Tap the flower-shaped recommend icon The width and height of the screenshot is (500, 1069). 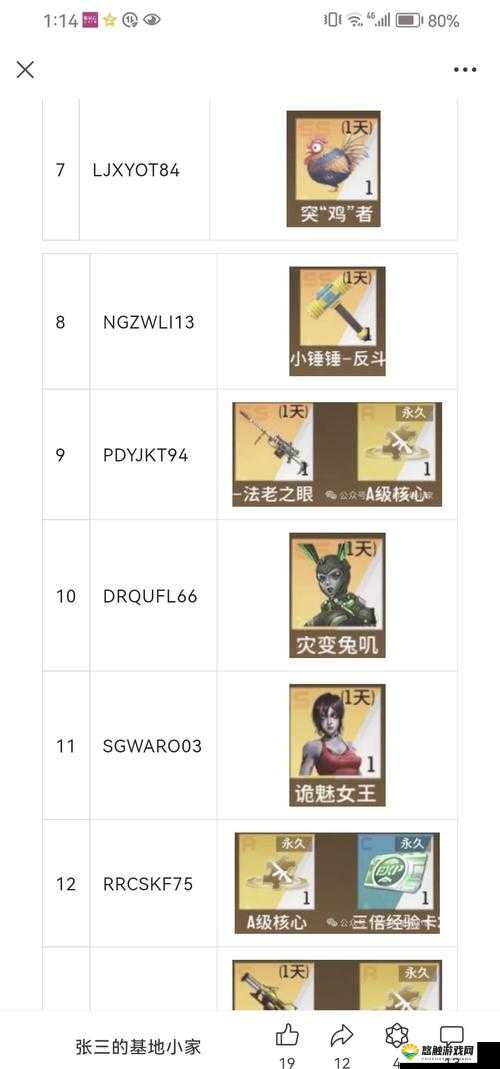pyautogui.click(x=396, y=1036)
